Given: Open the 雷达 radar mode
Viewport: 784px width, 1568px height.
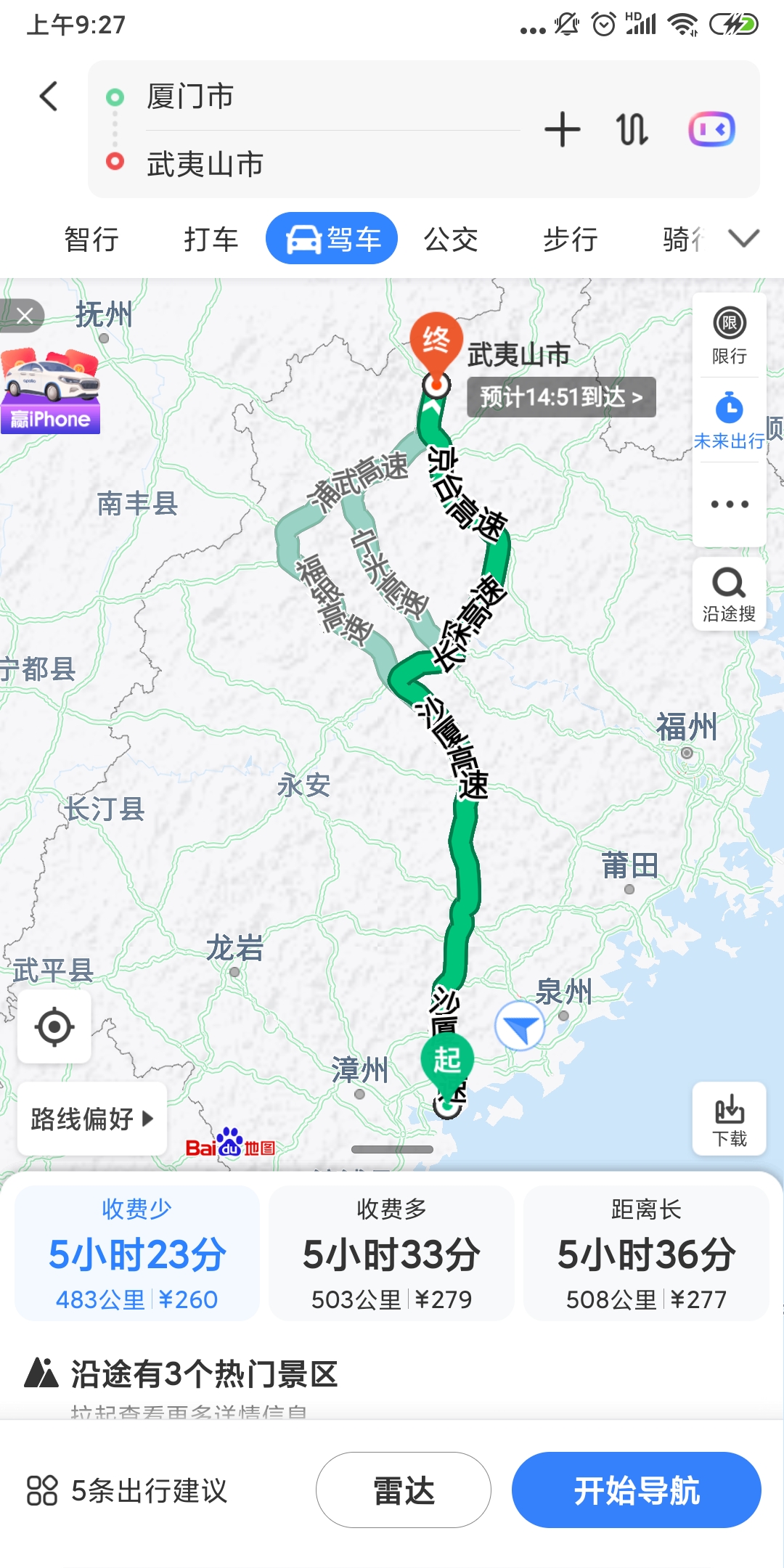Looking at the screenshot, I should (x=404, y=1490).
